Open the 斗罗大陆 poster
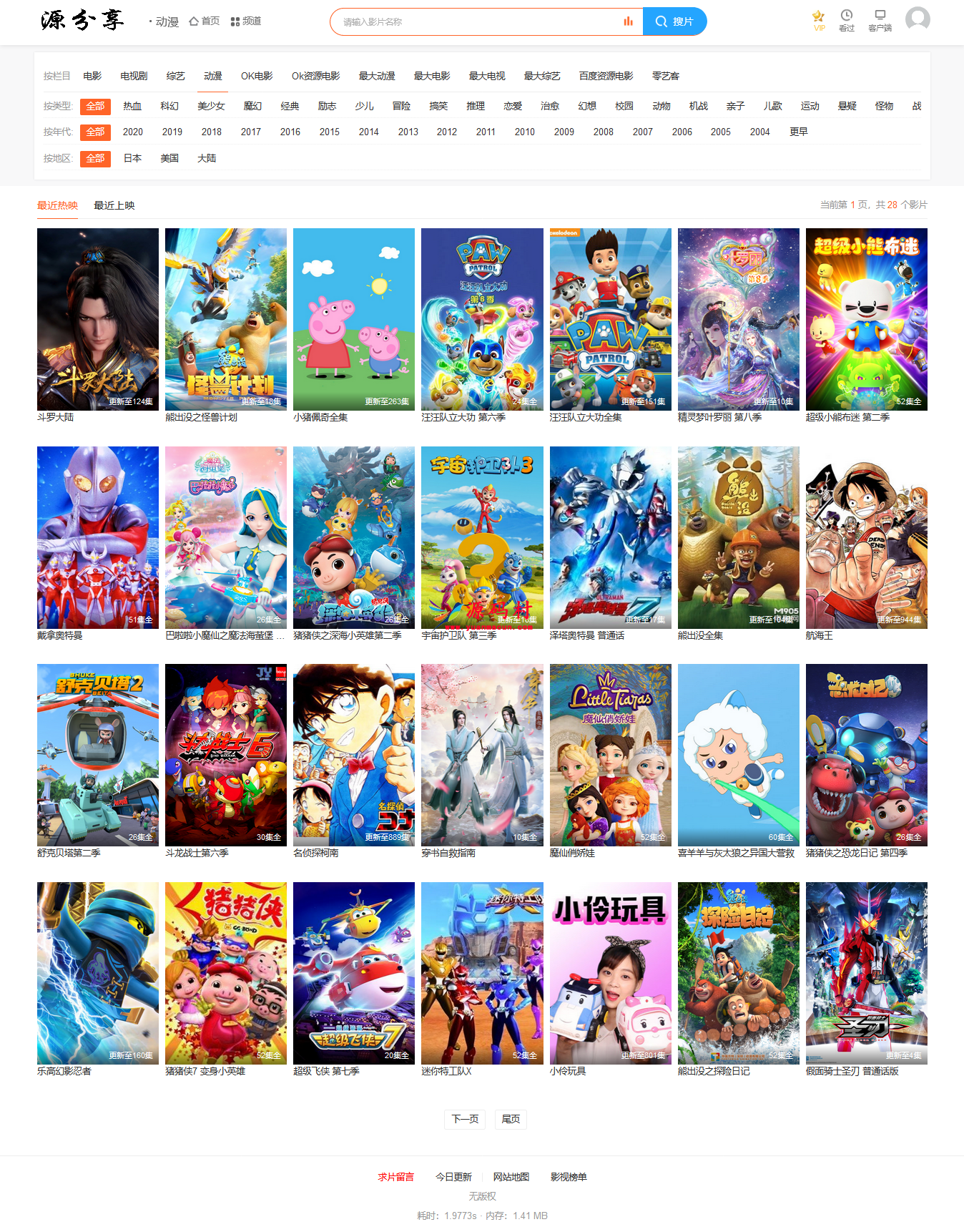964x1232 pixels. (98, 319)
